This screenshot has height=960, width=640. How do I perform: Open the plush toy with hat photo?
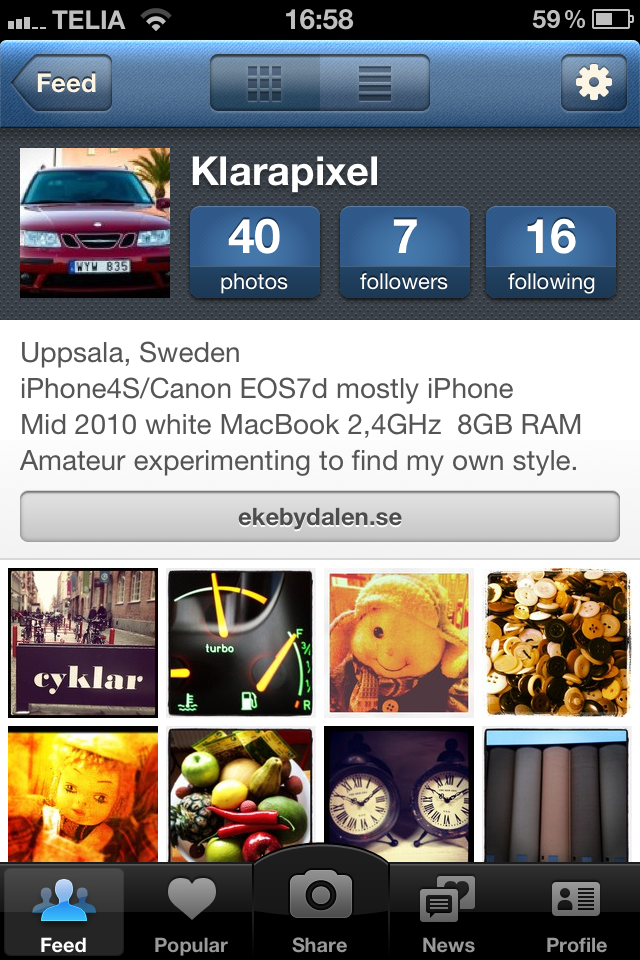[399, 643]
